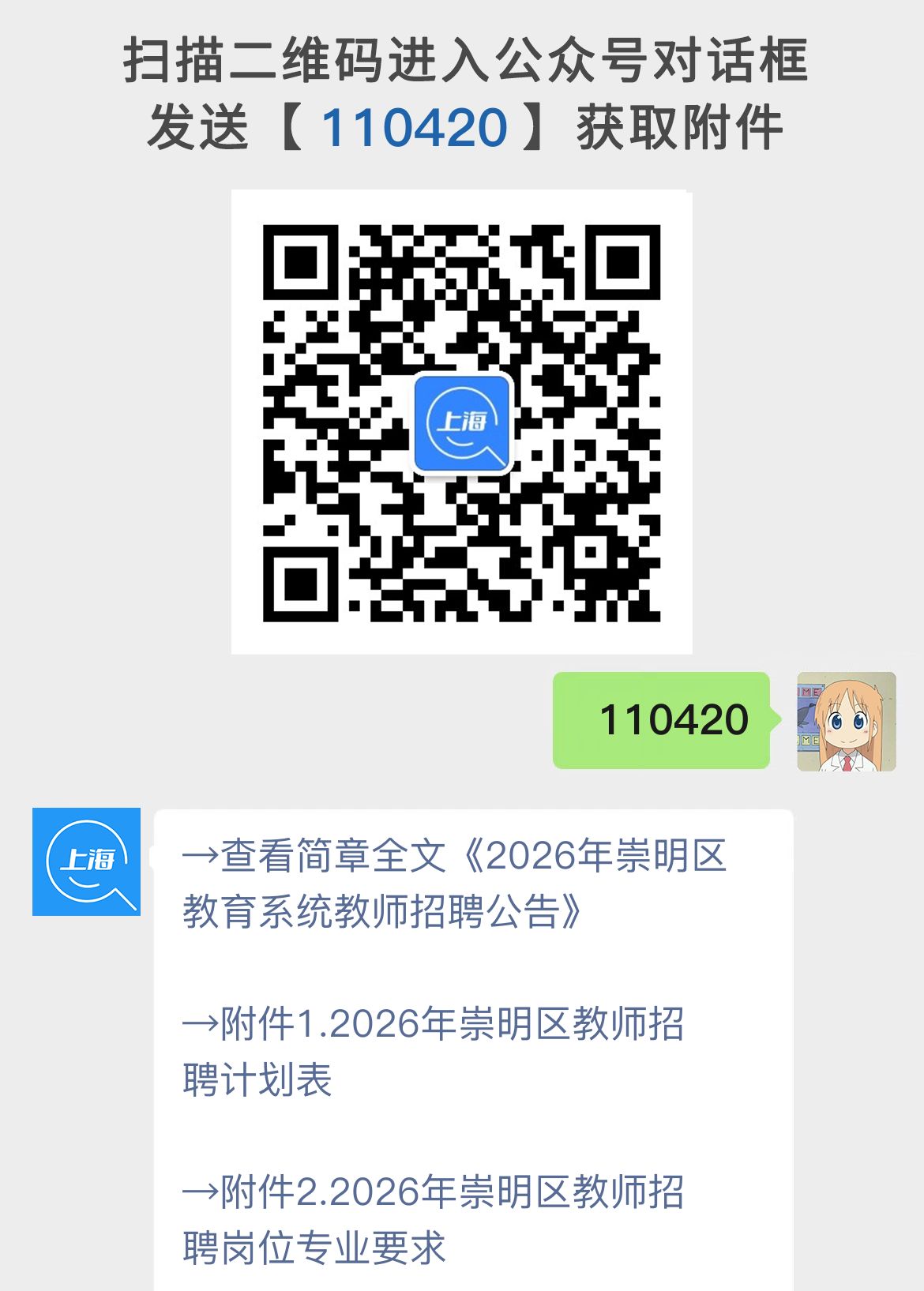Click the blue 110420 code in the header
The height and width of the screenshot is (1291, 924).
point(414,125)
